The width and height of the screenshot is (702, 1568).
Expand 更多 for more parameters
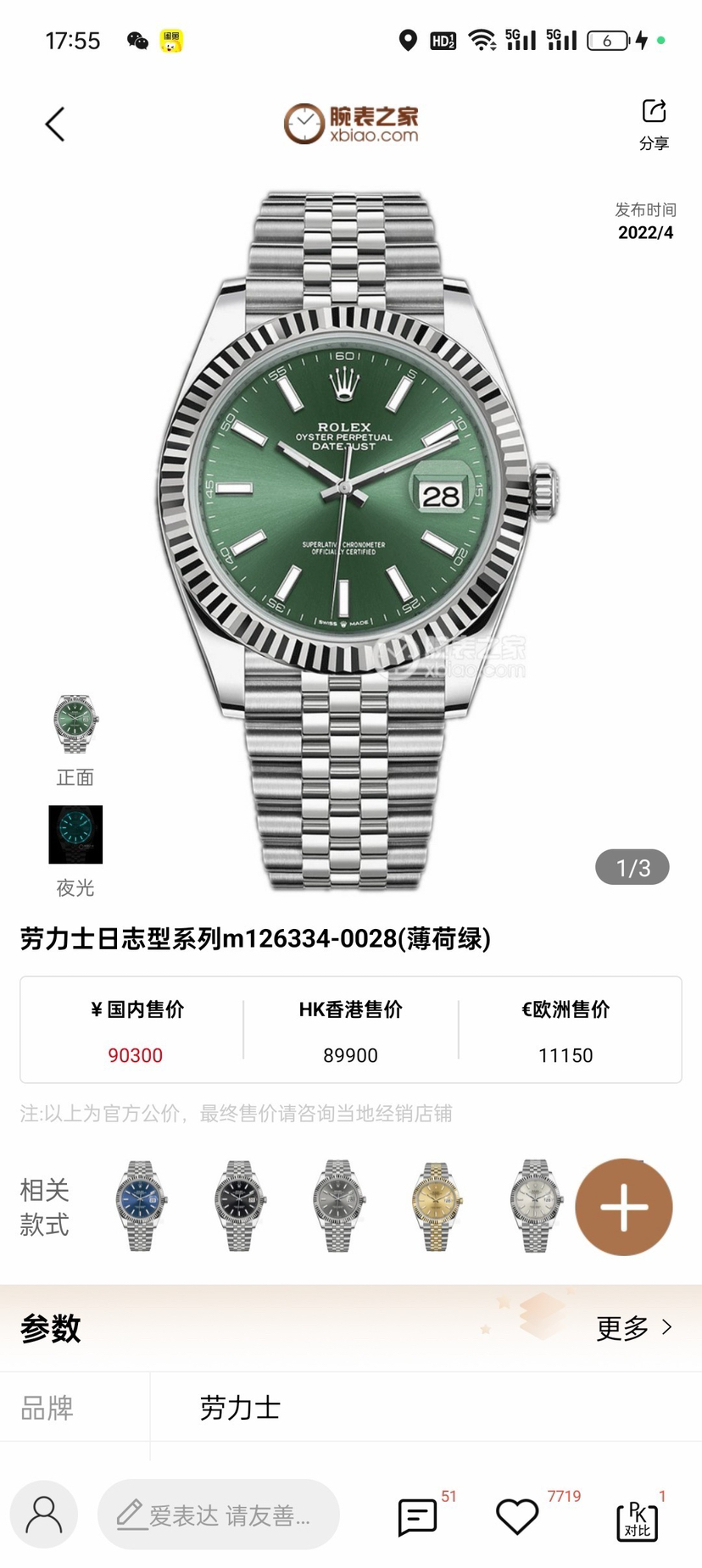(x=634, y=1328)
